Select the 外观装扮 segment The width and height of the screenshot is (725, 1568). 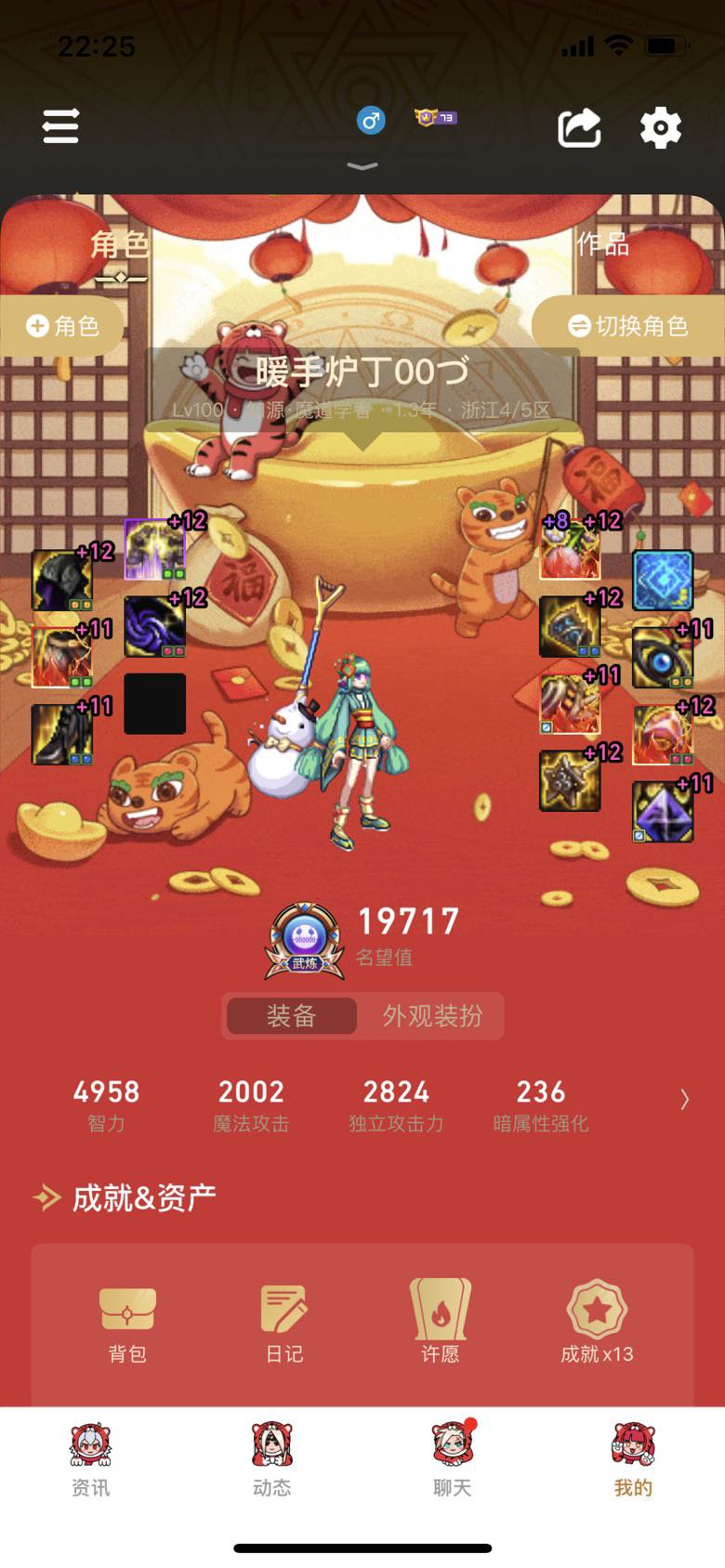(x=432, y=1016)
